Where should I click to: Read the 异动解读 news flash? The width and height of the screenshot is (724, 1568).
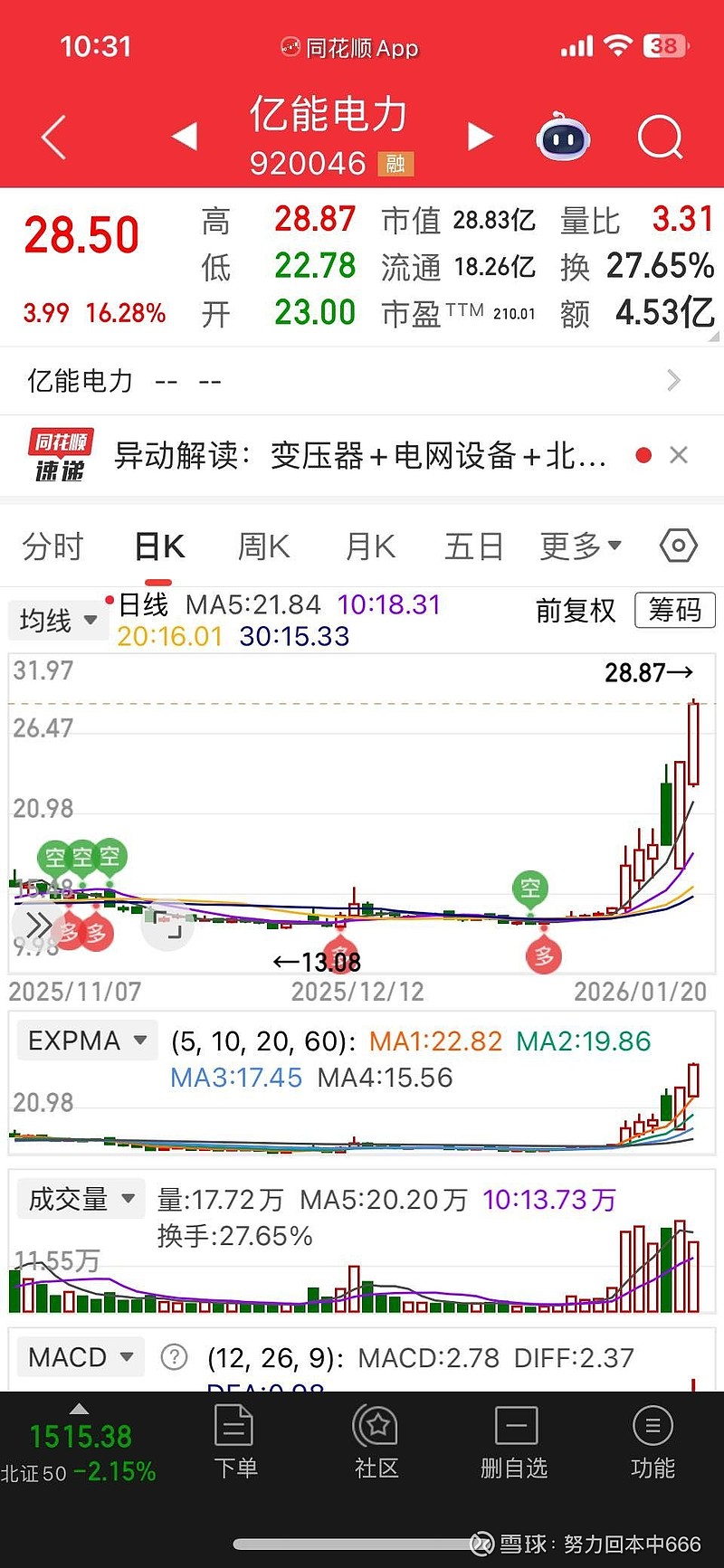[360, 455]
